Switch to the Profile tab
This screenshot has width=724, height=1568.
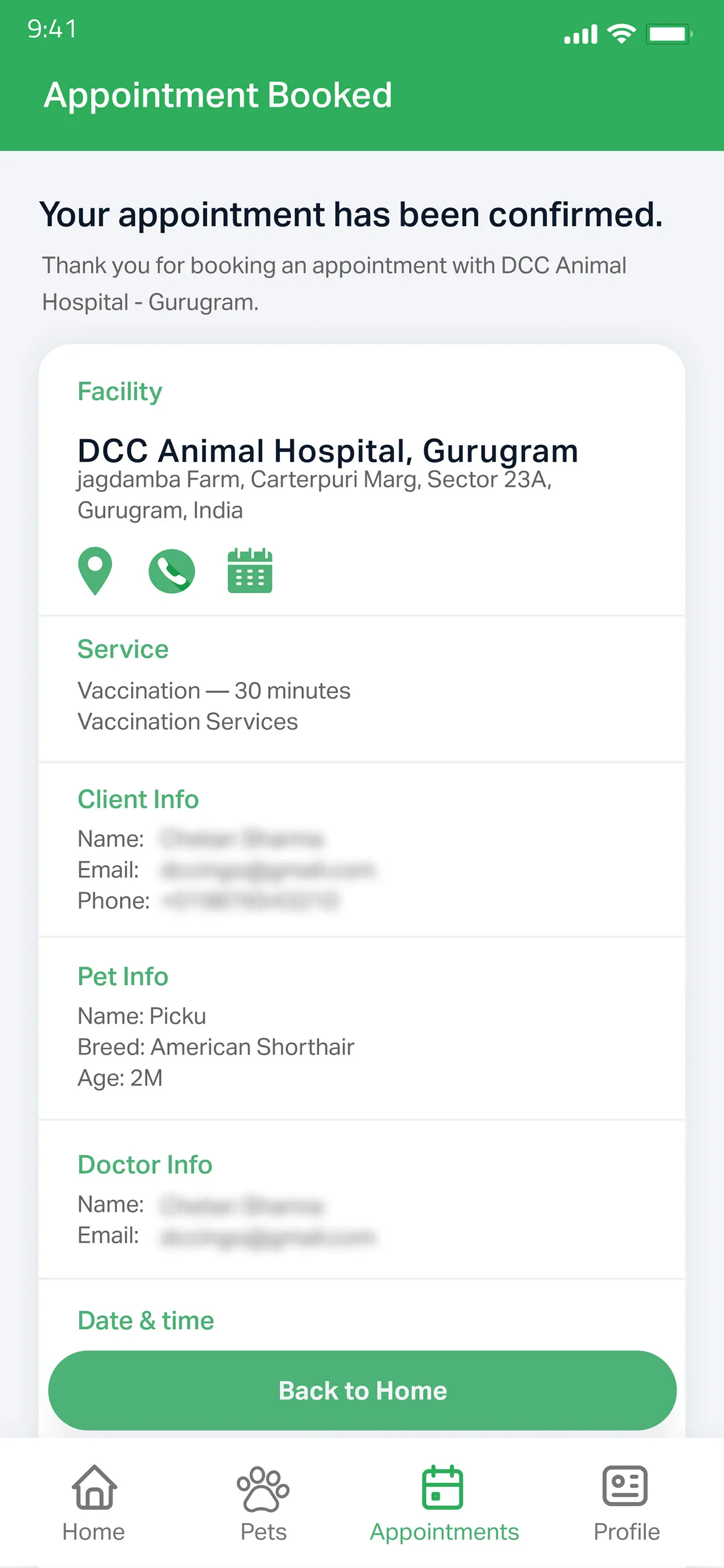point(626,1503)
